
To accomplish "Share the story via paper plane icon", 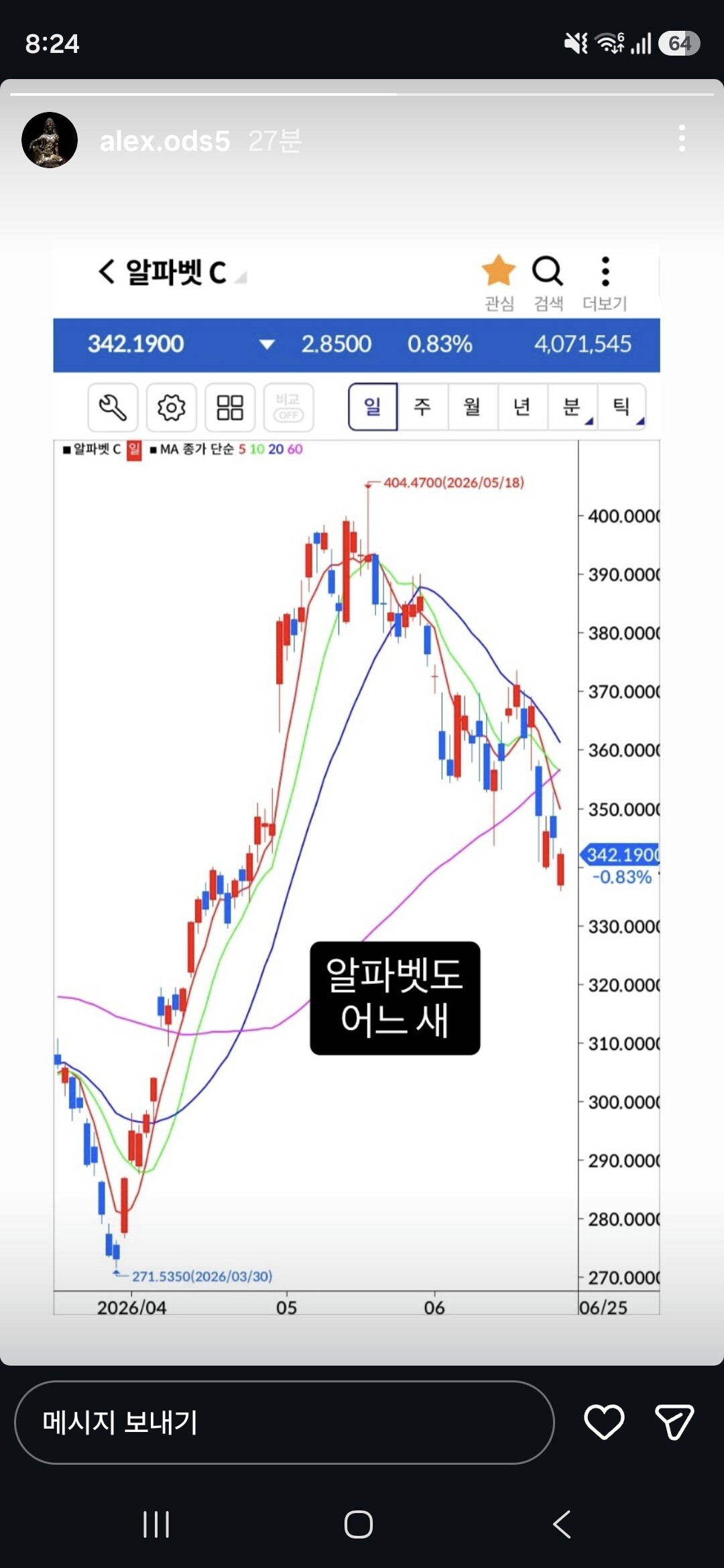I will (674, 1422).
